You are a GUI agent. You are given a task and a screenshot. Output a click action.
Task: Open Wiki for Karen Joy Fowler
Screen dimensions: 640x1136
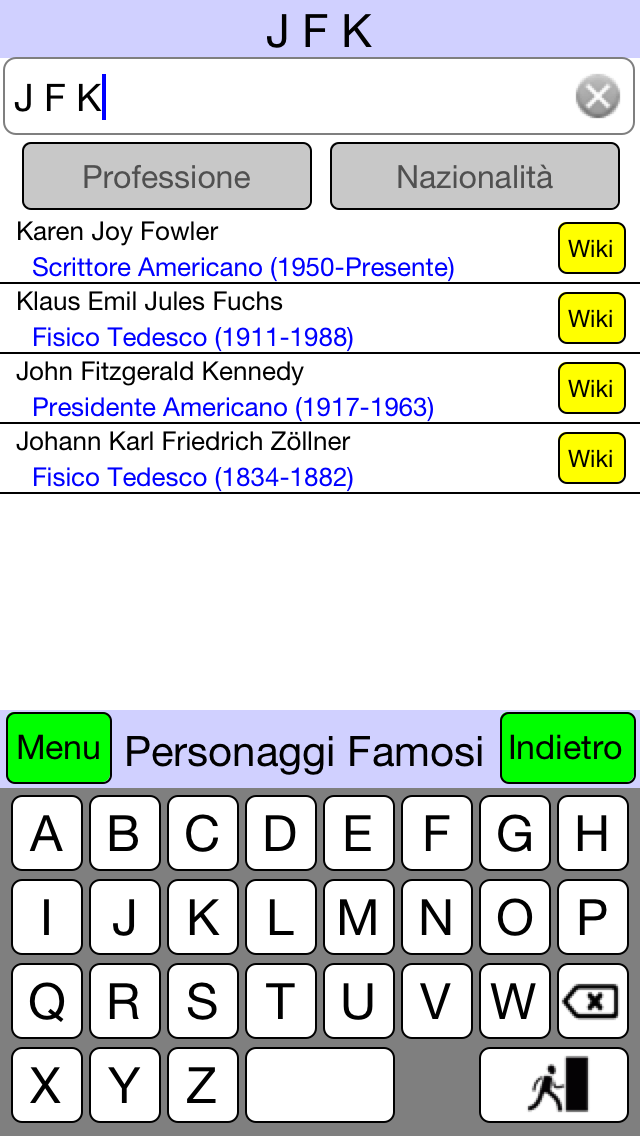pyautogui.click(x=591, y=248)
